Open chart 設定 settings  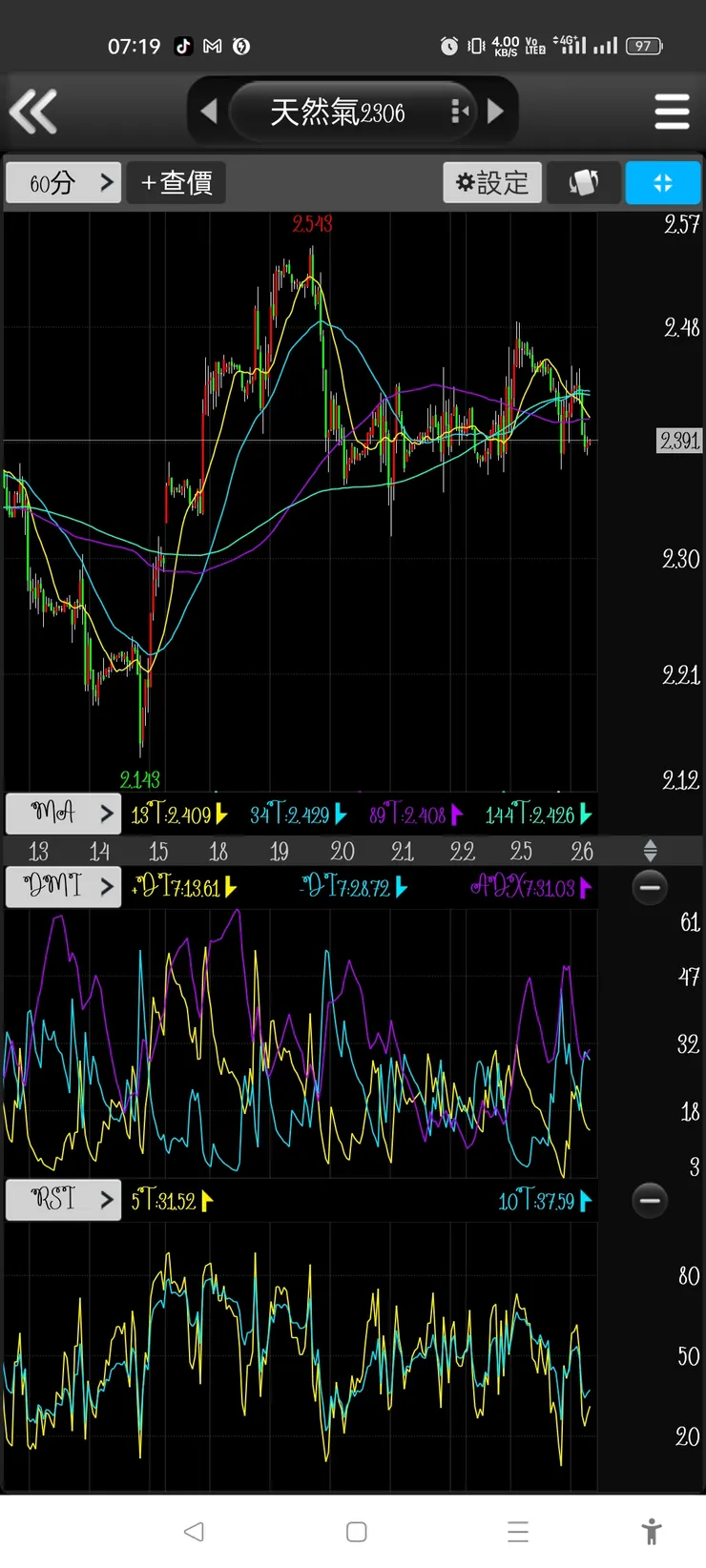(x=492, y=182)
